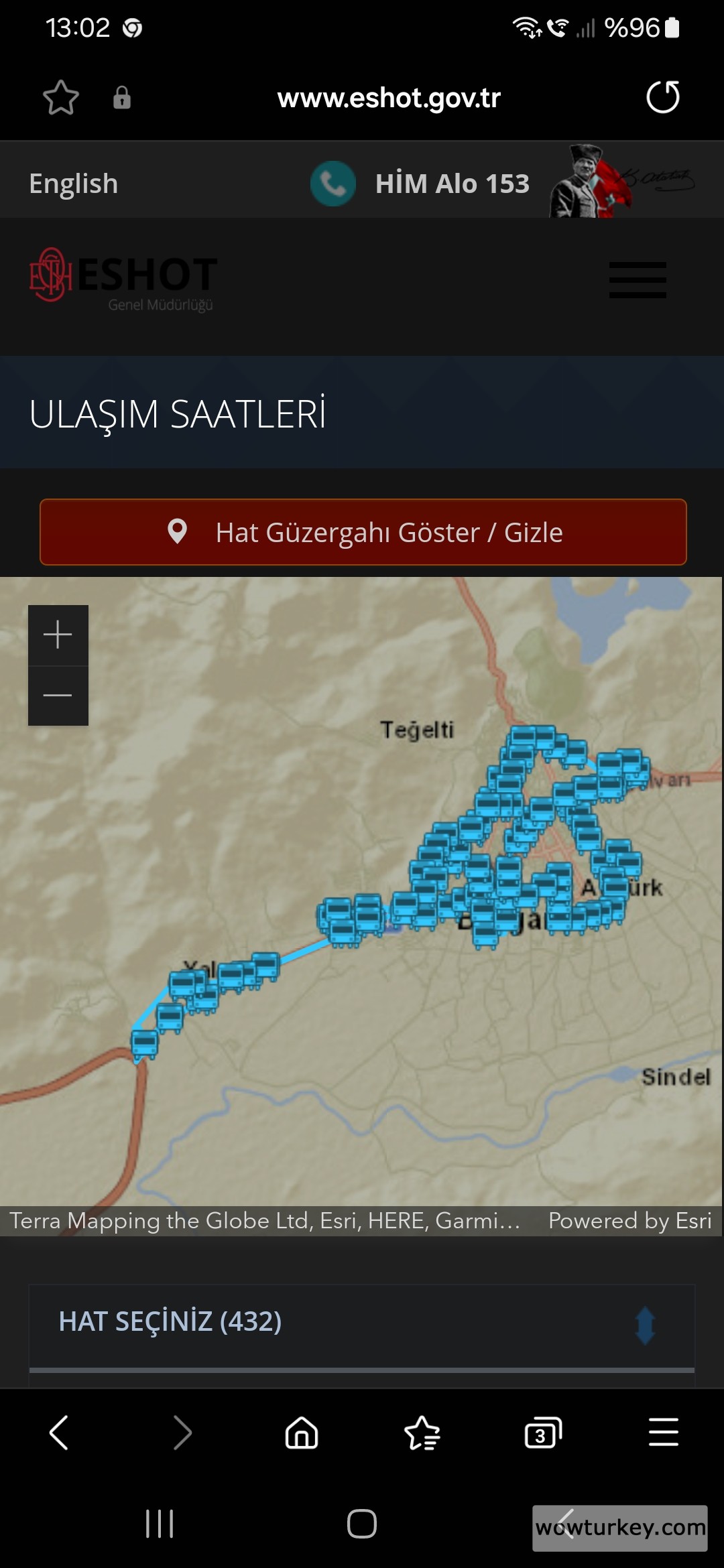Go back to previous page in browser
The height and width of the screenshot is (1568, 724).
click(59, 1433)
